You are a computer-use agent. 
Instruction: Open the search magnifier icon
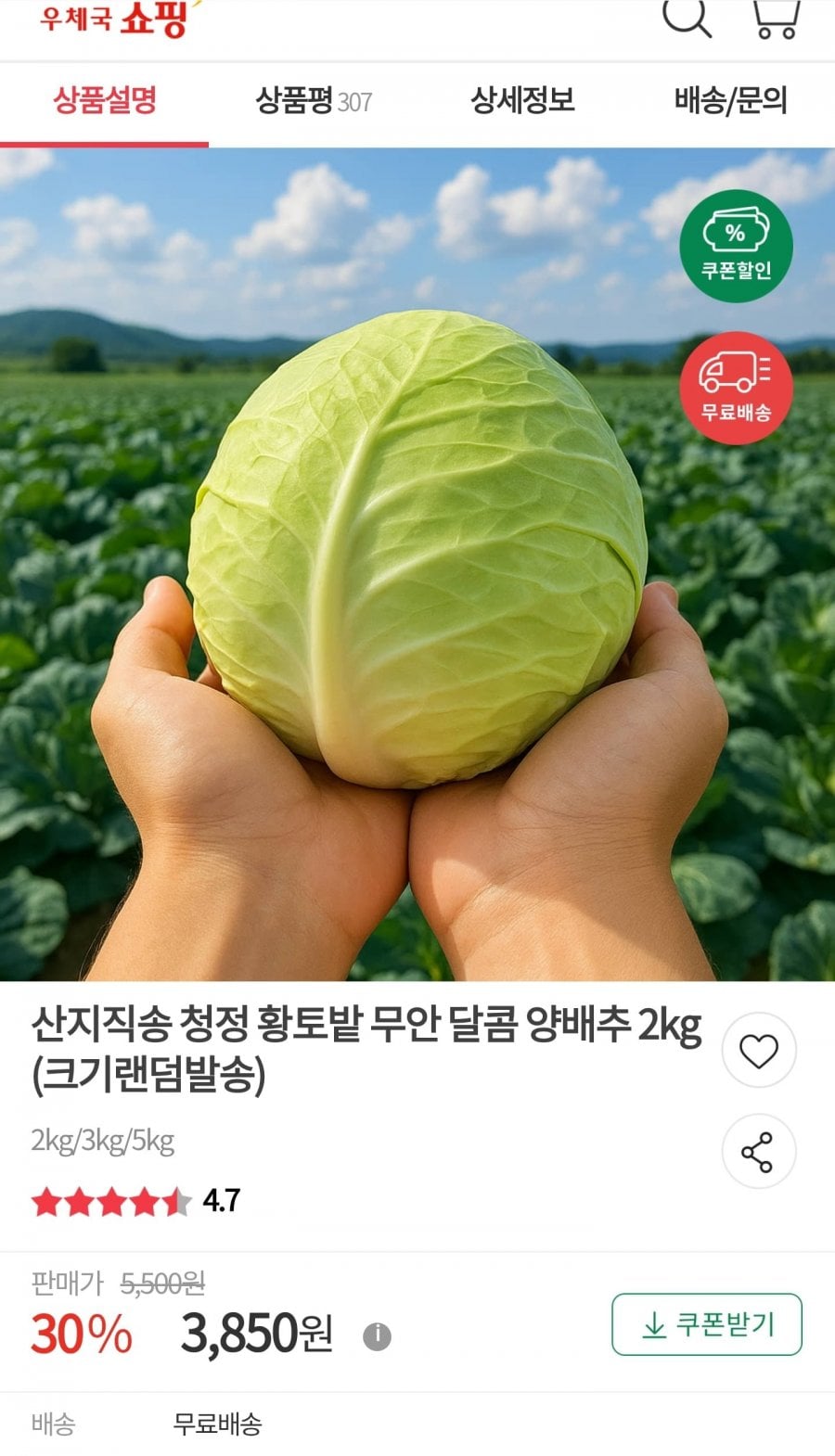pos(687,19)
